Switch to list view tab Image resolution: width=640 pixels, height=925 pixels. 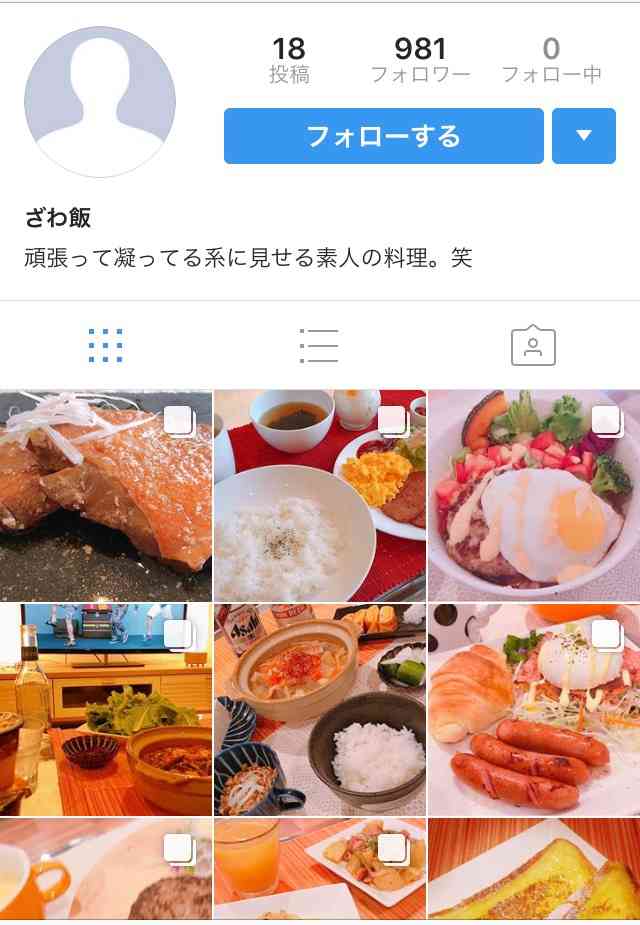tap(319, 345)
